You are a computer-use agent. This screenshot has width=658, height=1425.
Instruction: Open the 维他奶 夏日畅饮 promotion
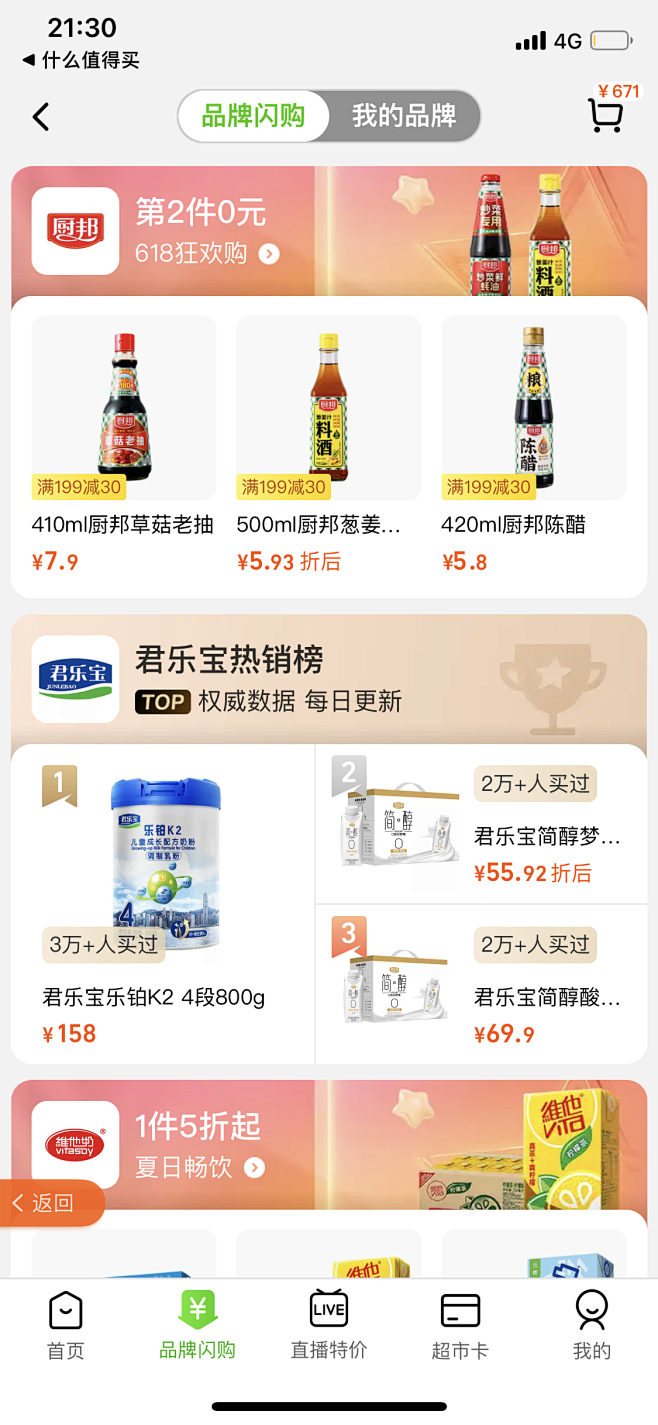(x=200, y=1167)
